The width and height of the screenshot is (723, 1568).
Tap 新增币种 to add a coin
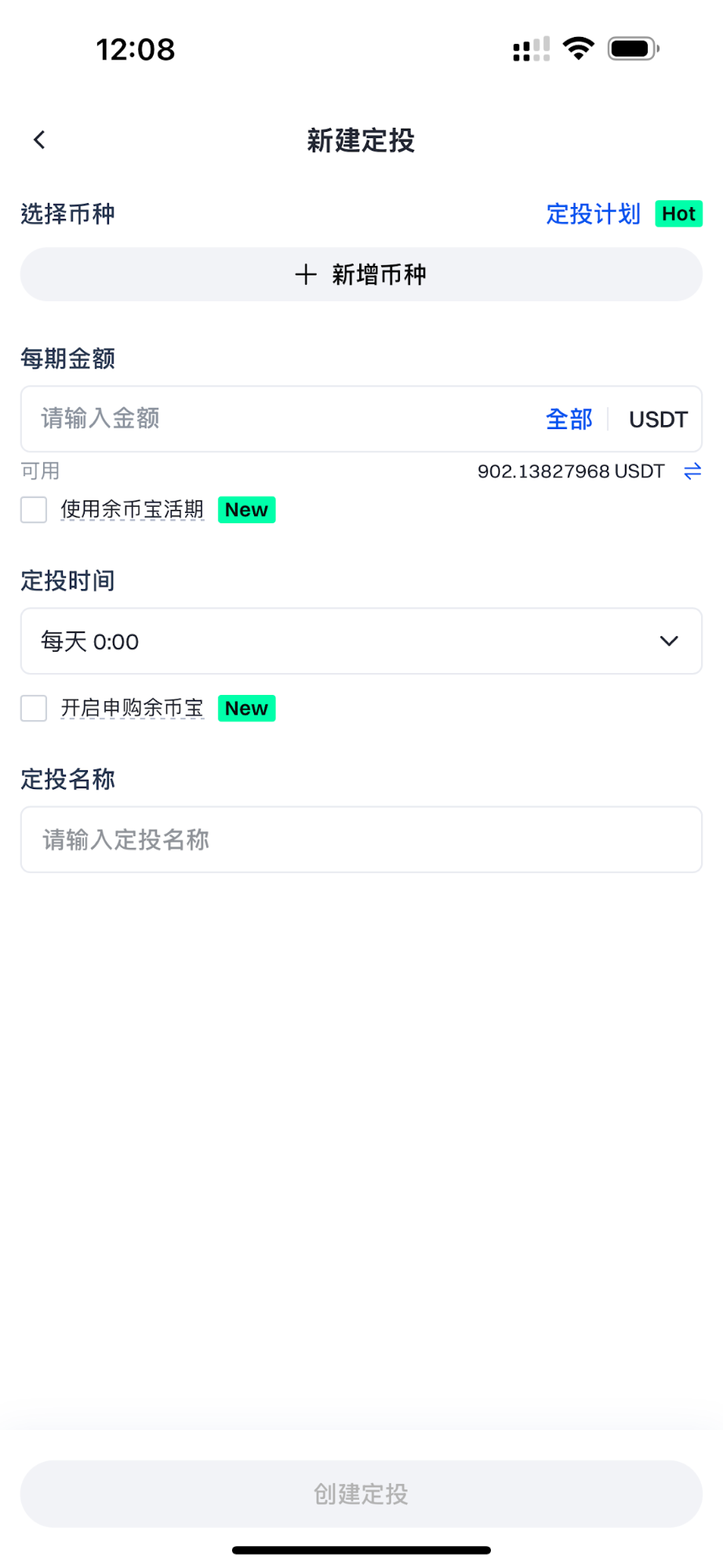[x=361, y=275]
